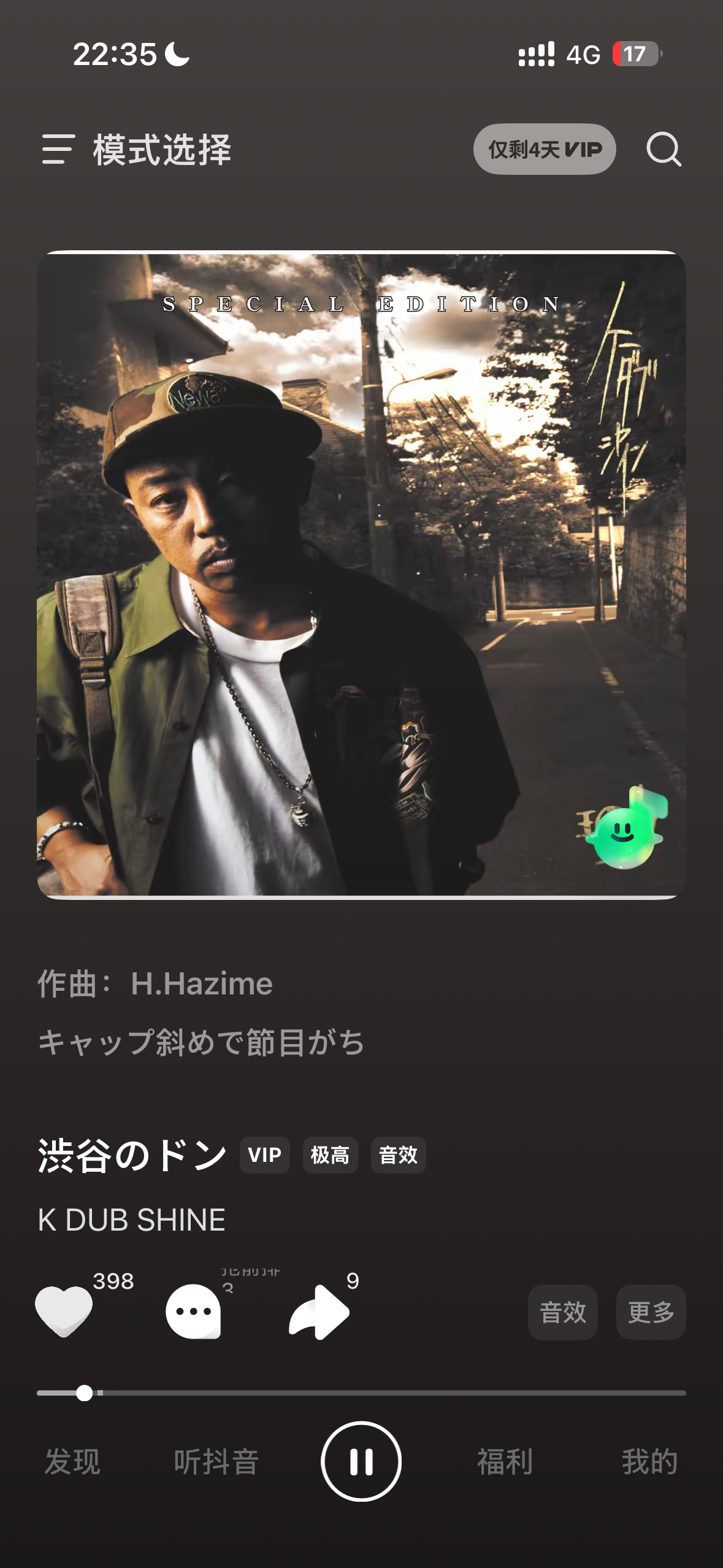Open the search icon

[x=664, y=150]
